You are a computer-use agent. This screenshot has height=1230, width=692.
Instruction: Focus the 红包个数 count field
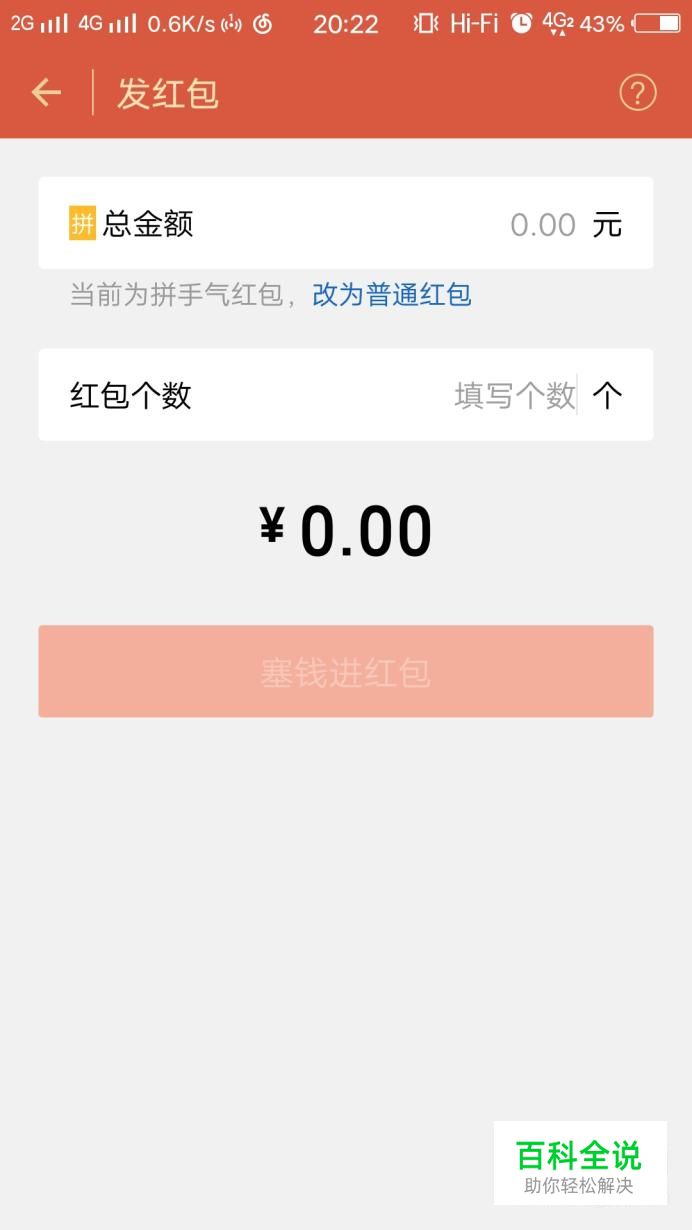(346, 395)
